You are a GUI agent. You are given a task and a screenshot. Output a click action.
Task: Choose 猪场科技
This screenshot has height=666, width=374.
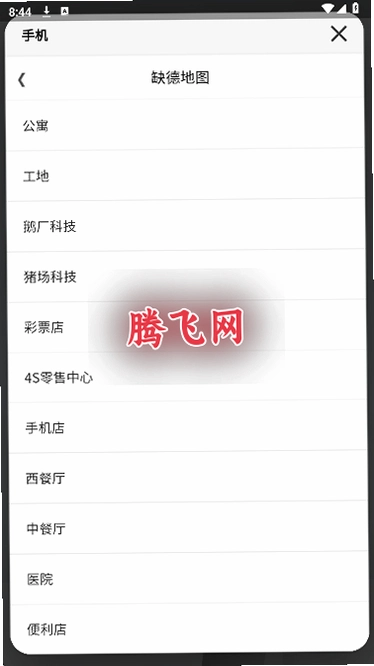click(187, 277)
